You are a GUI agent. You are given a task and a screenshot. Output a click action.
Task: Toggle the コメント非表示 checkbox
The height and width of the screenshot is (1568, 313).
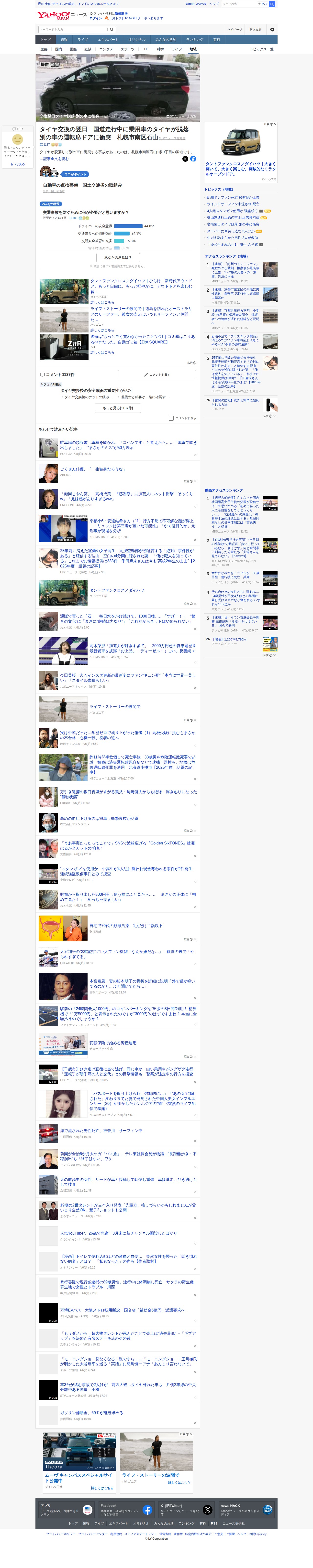[x=171, y=418]
